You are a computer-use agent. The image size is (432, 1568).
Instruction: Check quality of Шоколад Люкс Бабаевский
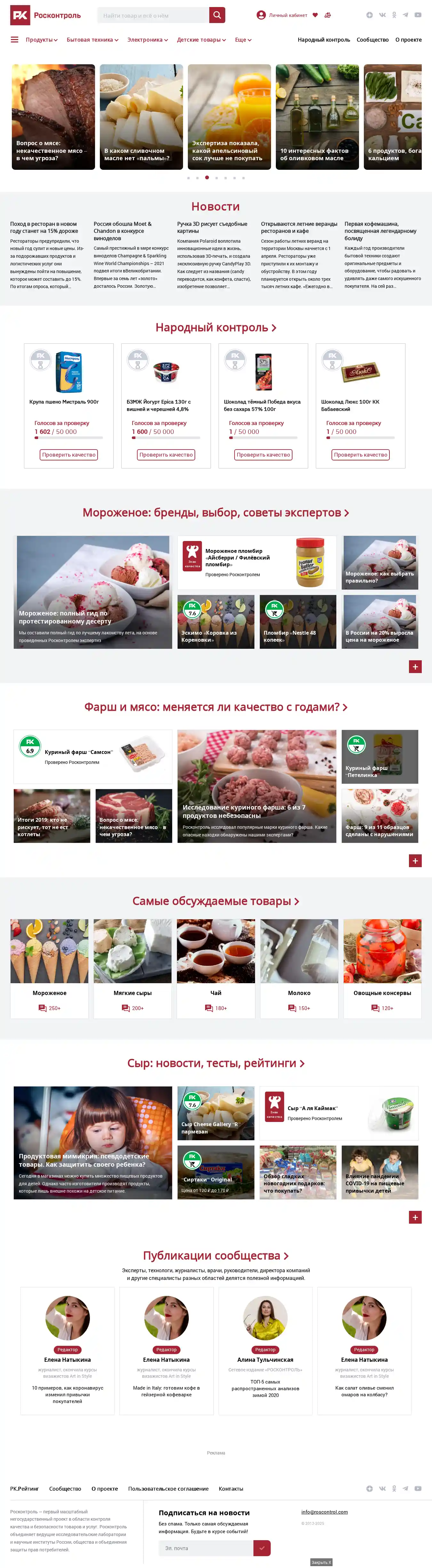click(x=361, y=455)
